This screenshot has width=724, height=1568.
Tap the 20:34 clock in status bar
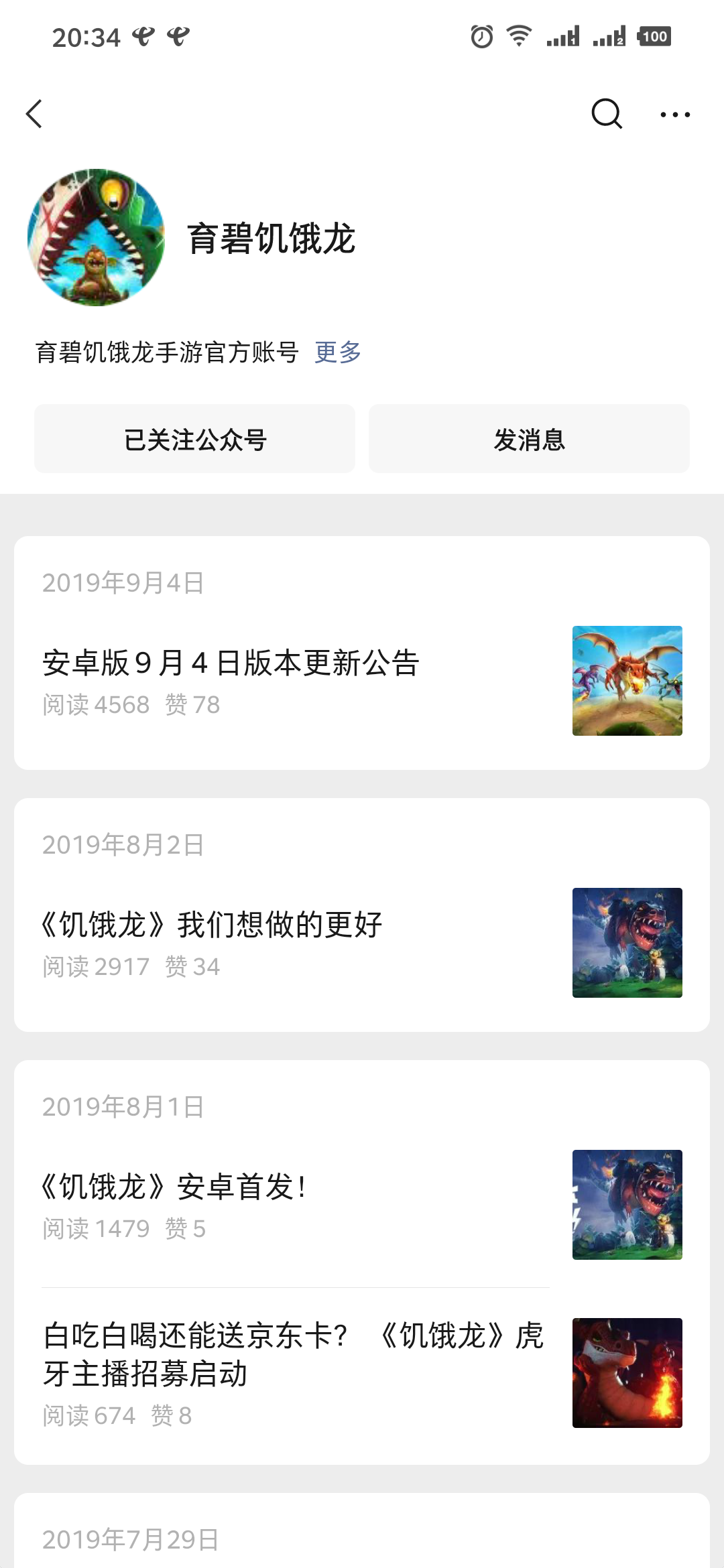(87, 37)
